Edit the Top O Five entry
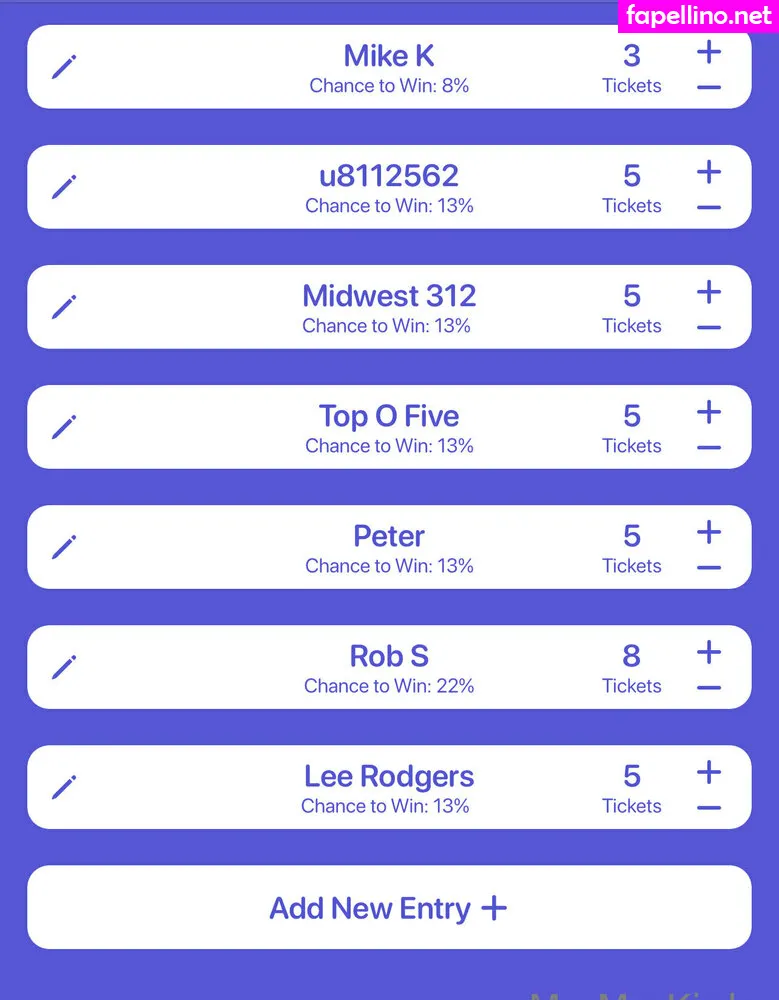This screenshot has height=1000, width=779. [x=64, y=427]
